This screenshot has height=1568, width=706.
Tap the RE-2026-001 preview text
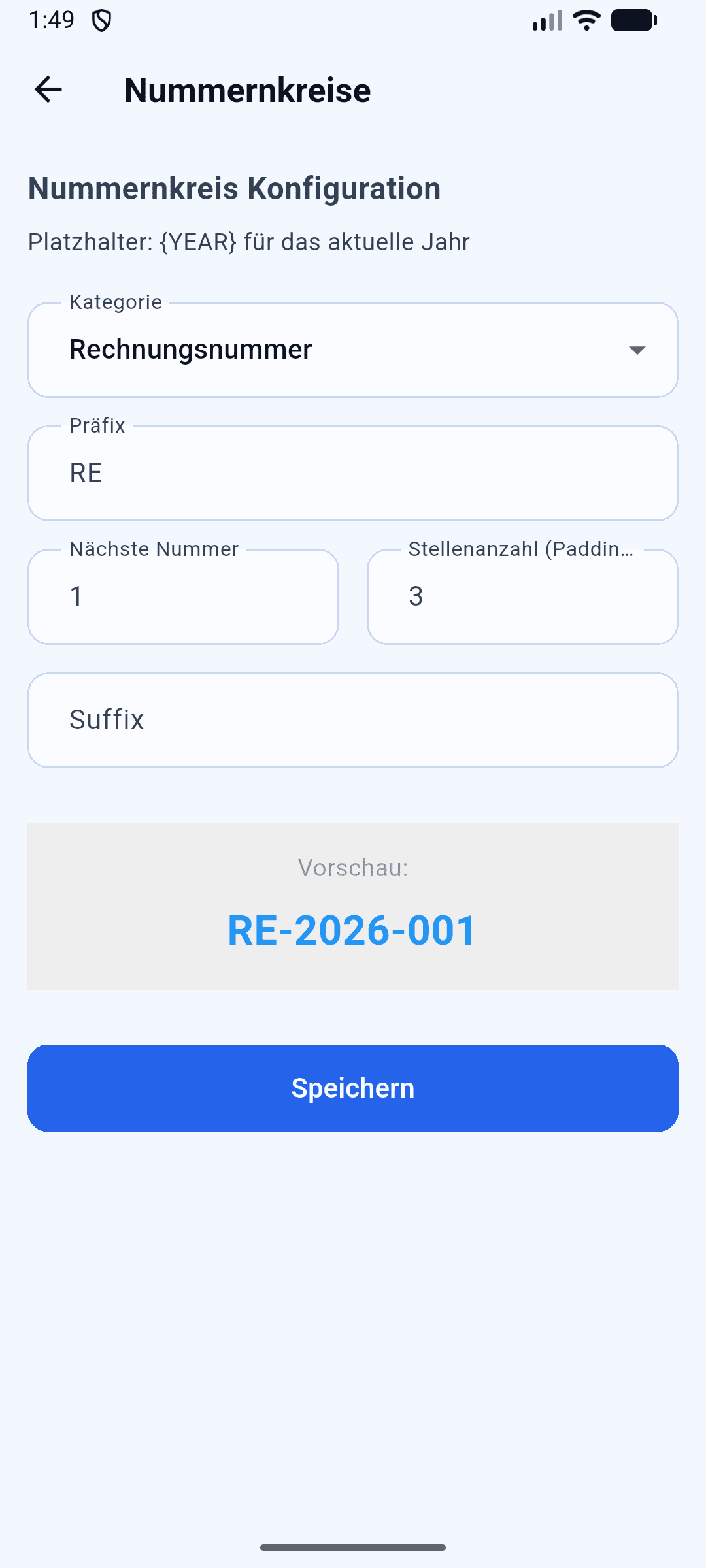tap(352, 932)
